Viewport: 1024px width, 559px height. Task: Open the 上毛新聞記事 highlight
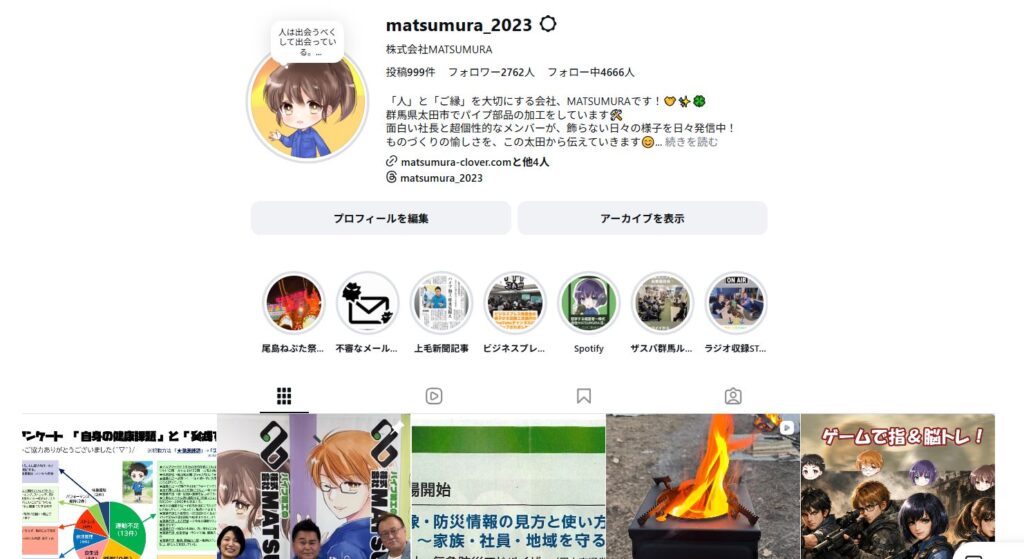tap(441, 303)
